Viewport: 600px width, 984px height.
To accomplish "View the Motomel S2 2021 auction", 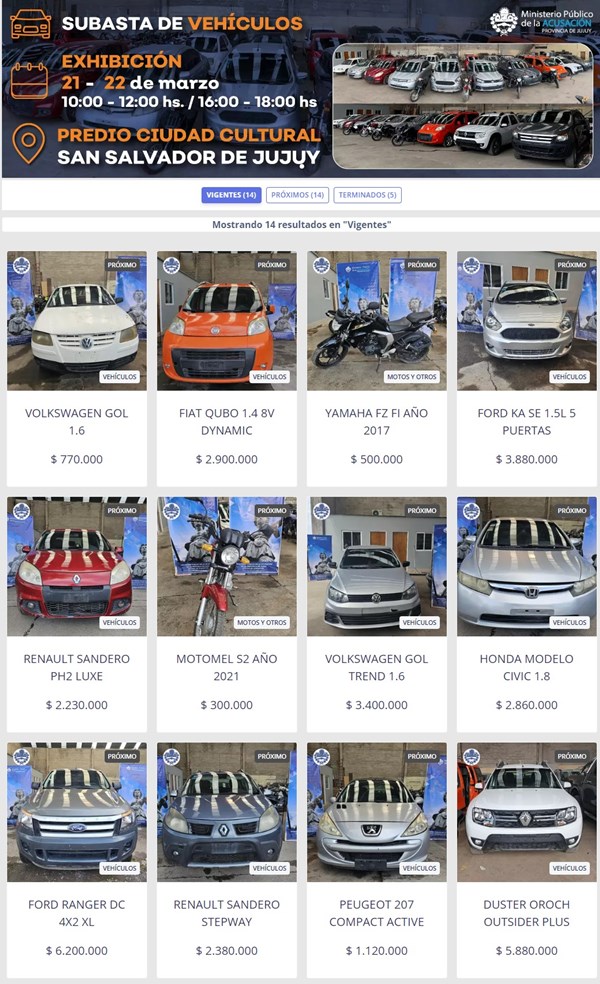I will point(227,667).
